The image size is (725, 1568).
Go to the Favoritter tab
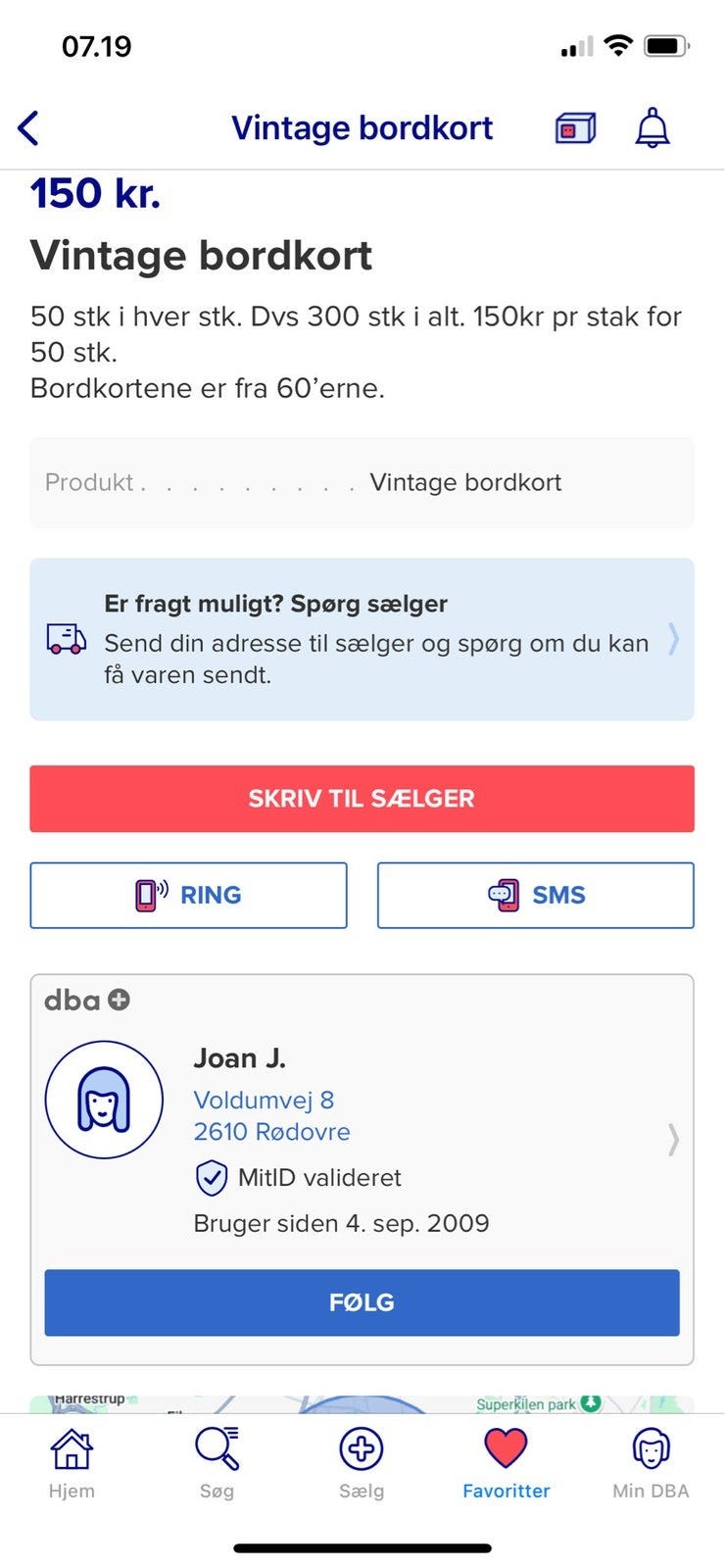pyautogui.click(x=506, y=1462)
